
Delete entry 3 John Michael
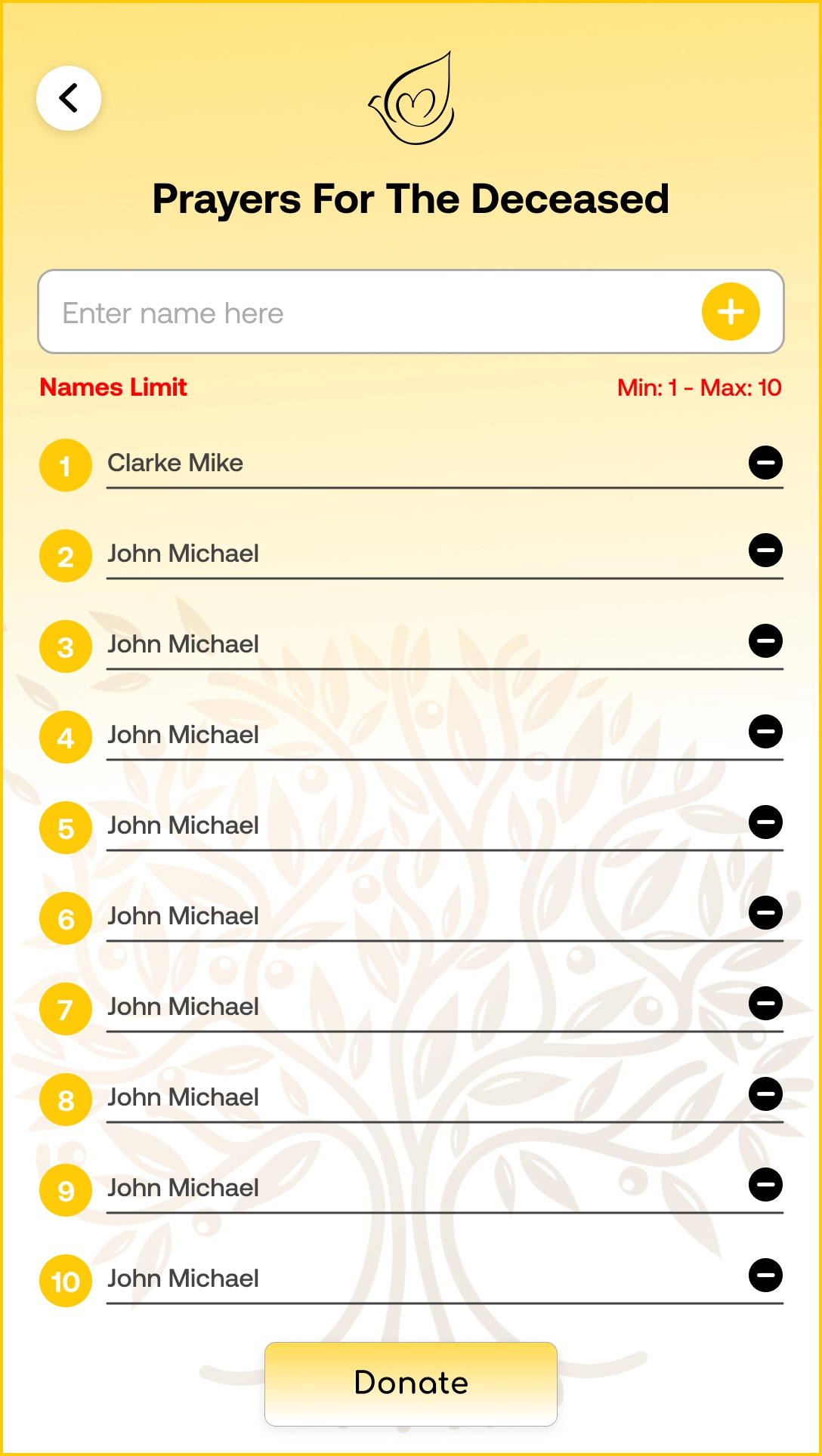pos(765,641)
